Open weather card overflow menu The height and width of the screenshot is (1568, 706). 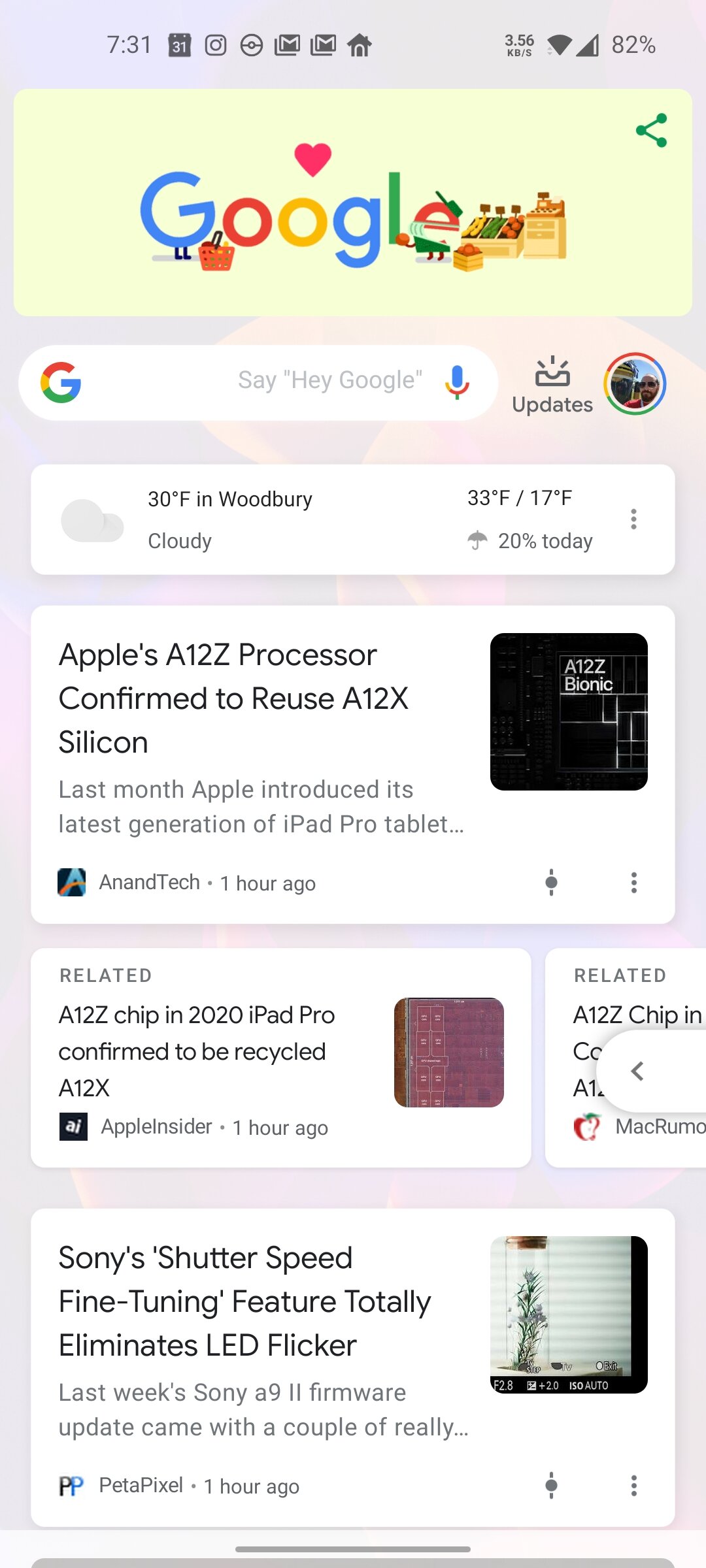point(633,519)
